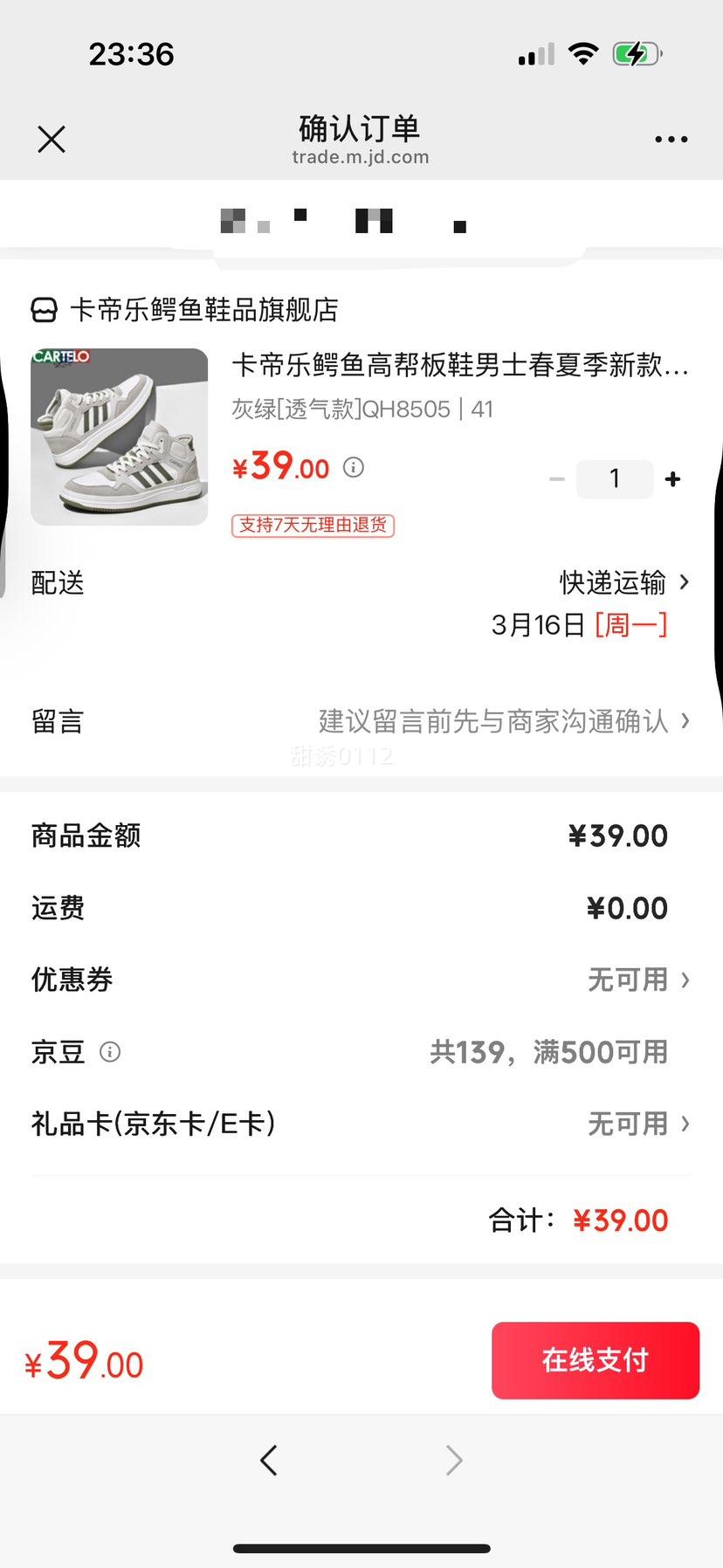Open the three-dot more menu
723x1568 pixels.
click(x=671, y=139)
